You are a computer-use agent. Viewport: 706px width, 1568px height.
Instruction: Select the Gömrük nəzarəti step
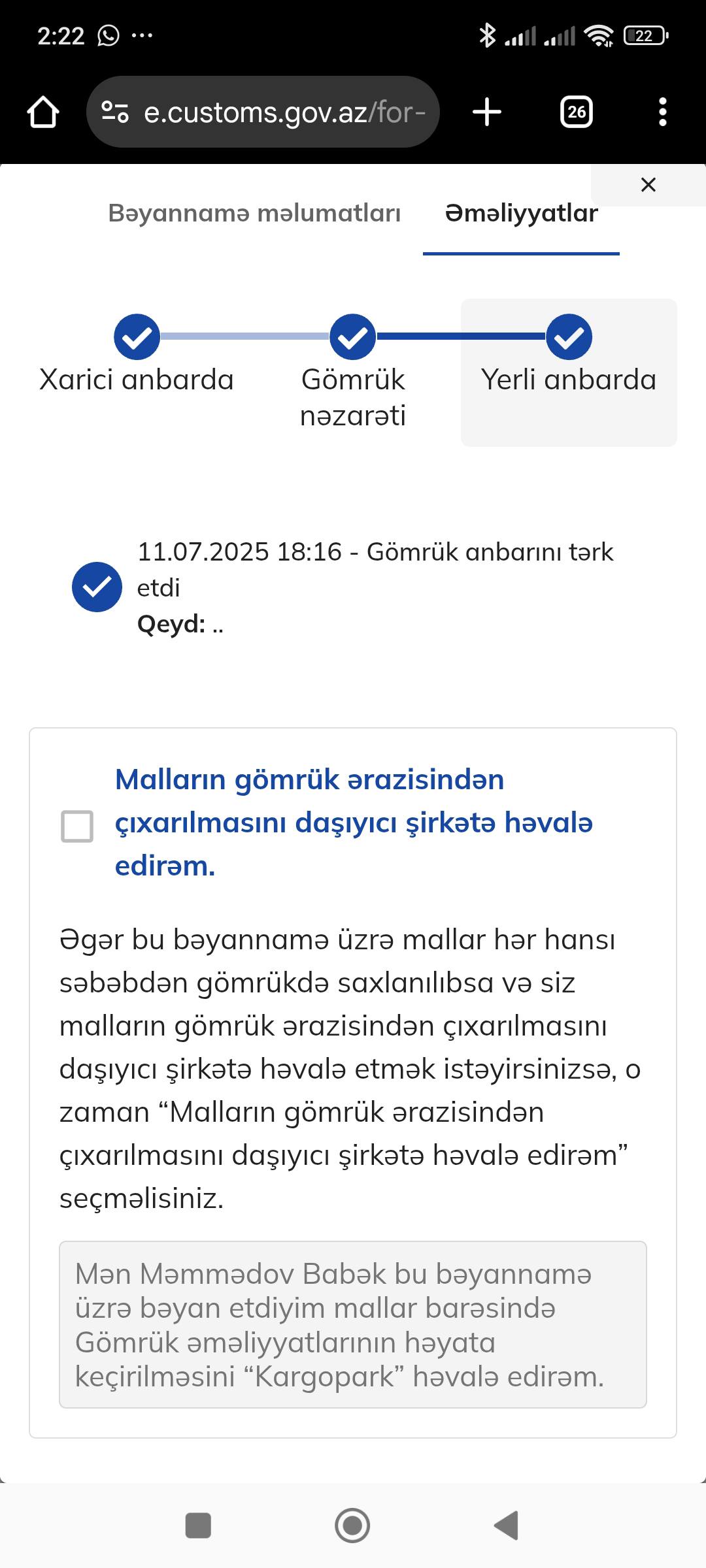[x=353, y=372]
